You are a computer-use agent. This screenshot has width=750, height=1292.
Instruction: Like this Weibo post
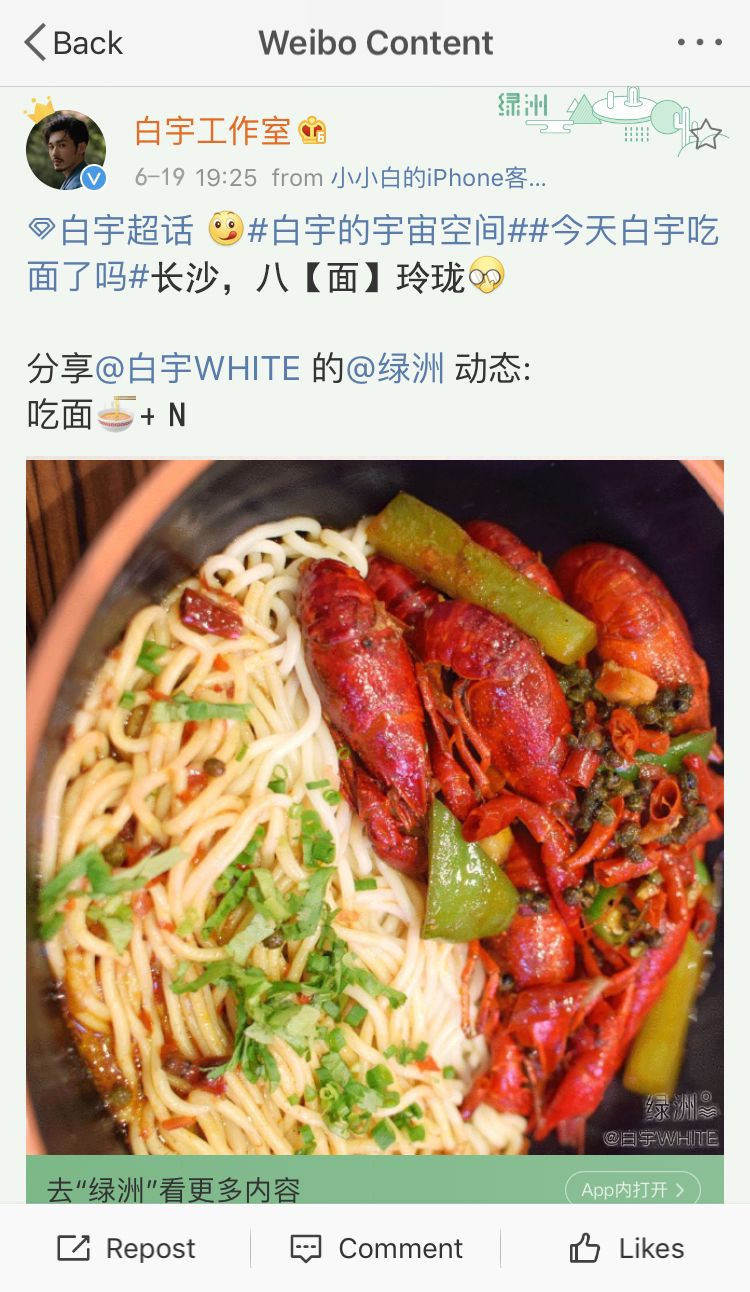pos(626,1248)
